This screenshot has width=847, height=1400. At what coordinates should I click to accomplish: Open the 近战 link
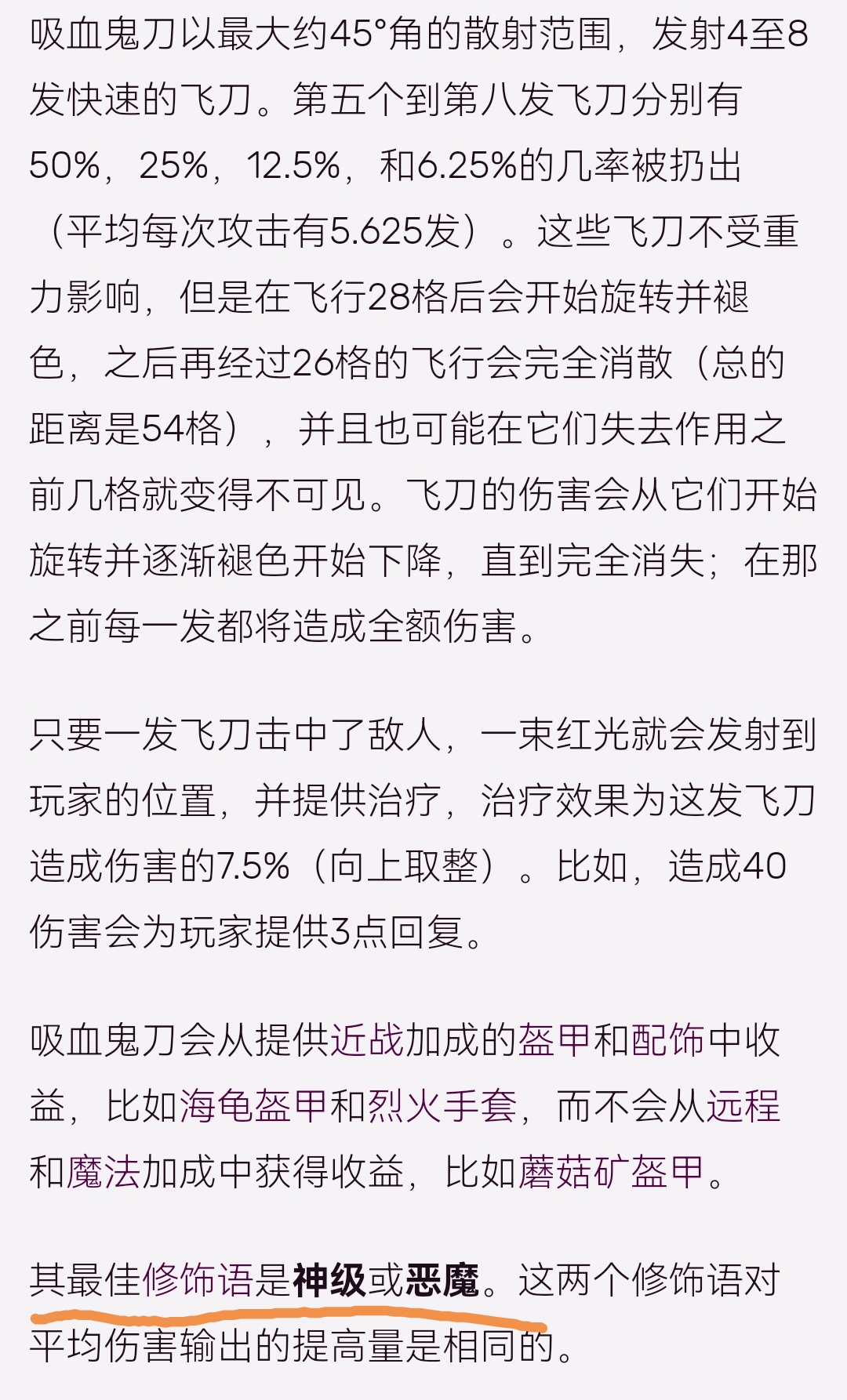pyautogui.click(x=367, y=1042)
